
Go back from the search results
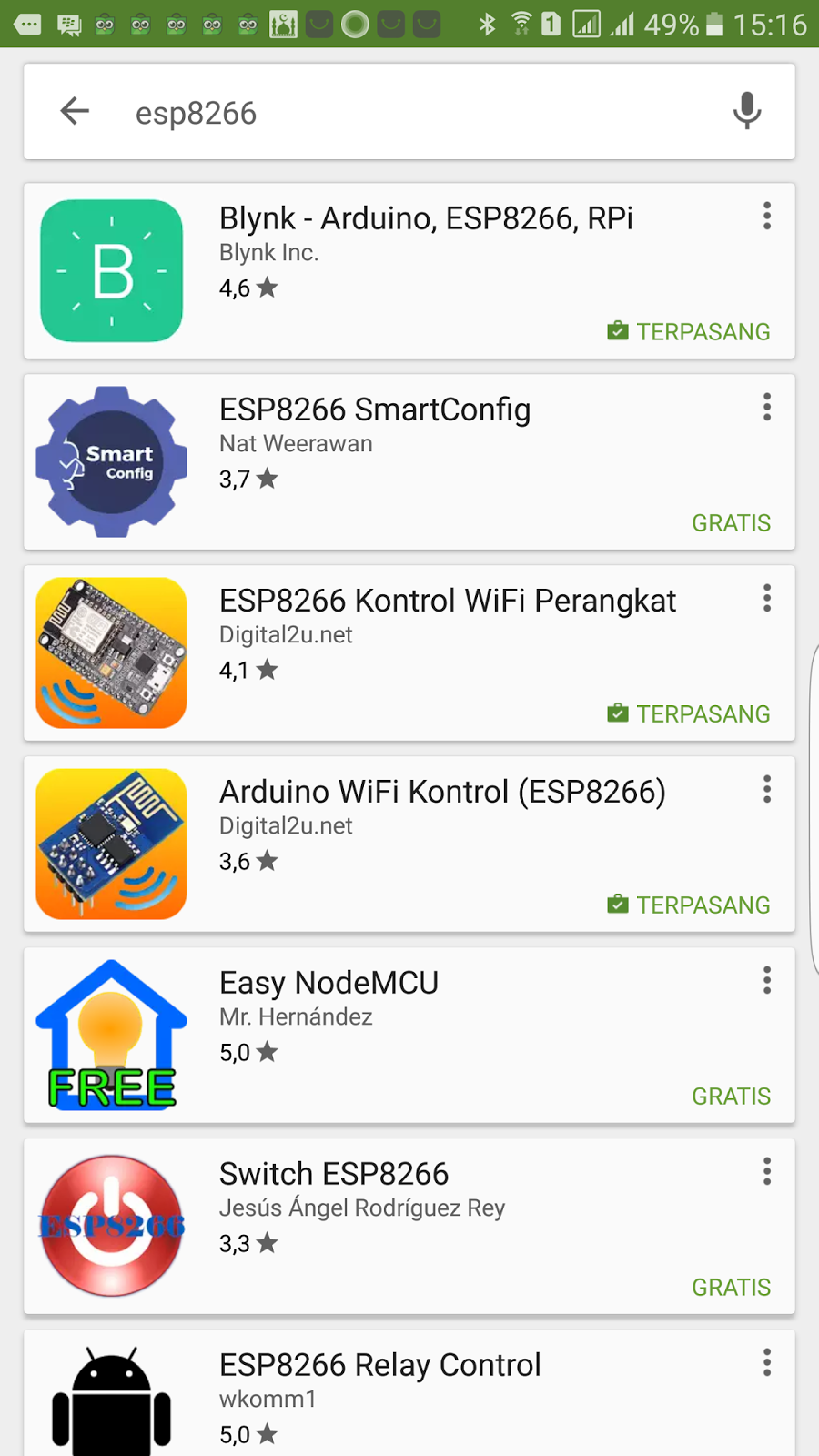(x=75, y=112)
